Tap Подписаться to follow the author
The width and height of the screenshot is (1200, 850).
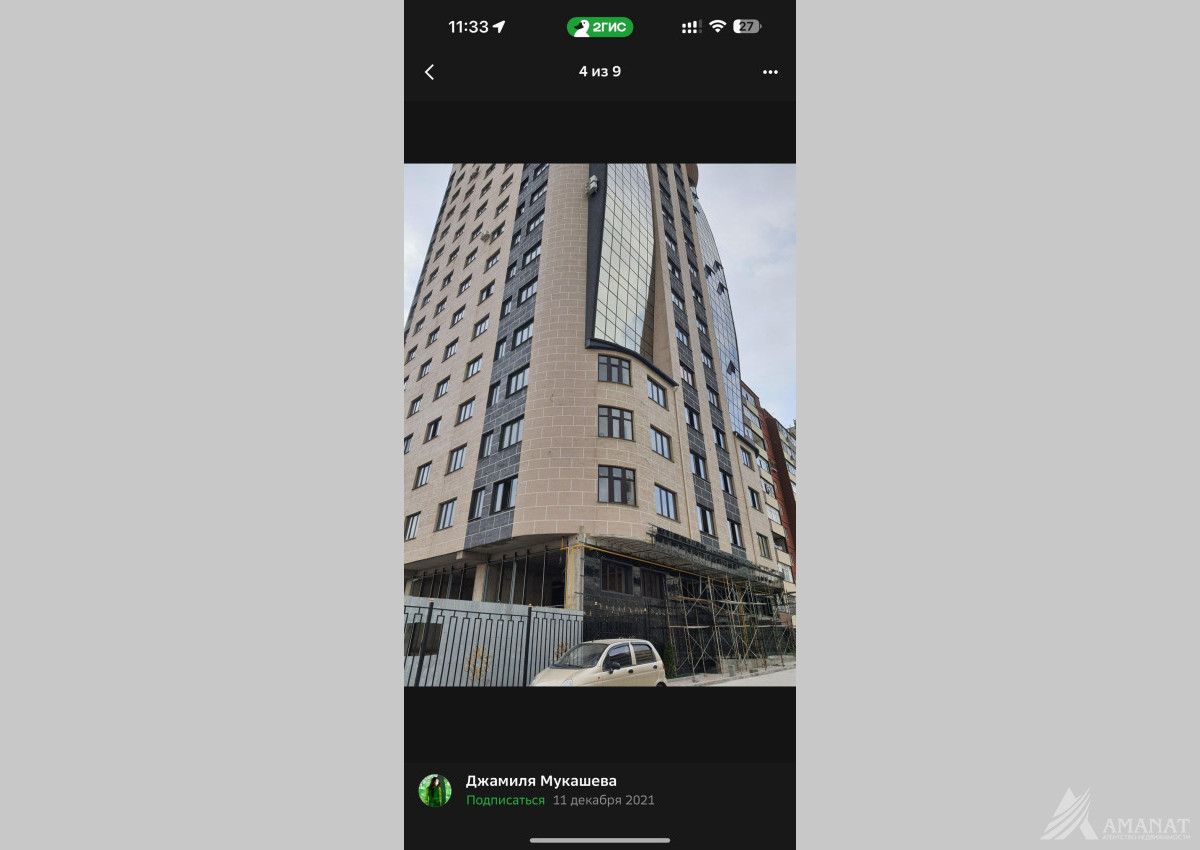[x=505, y=800]
